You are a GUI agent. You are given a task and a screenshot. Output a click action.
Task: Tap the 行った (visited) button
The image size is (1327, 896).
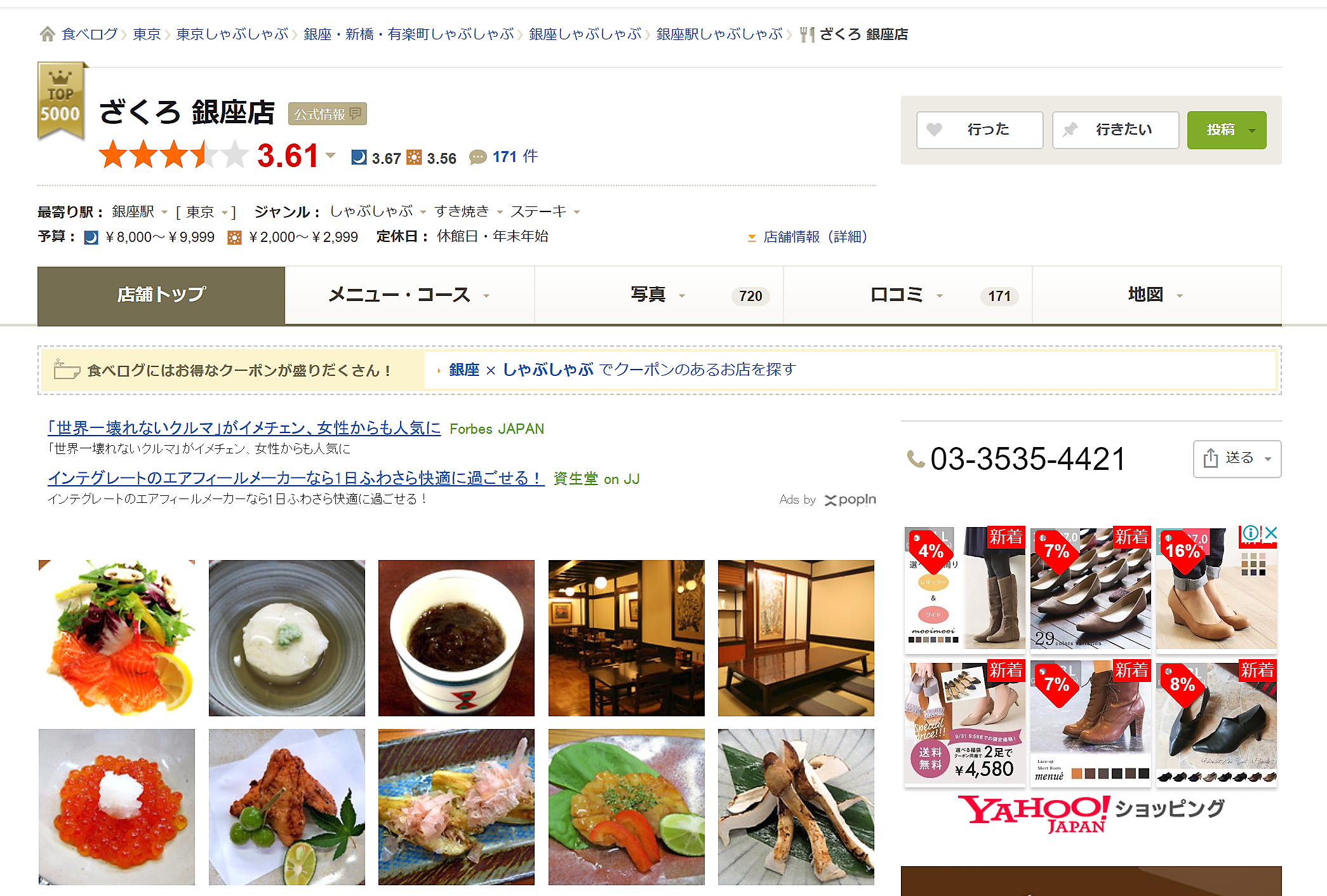point(979,130)
